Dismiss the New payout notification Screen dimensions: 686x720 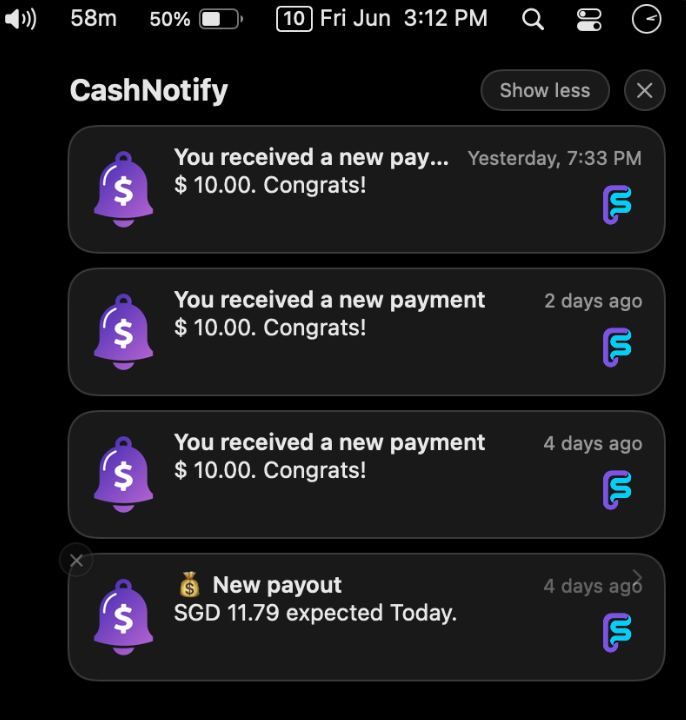[x=77, y=560]
